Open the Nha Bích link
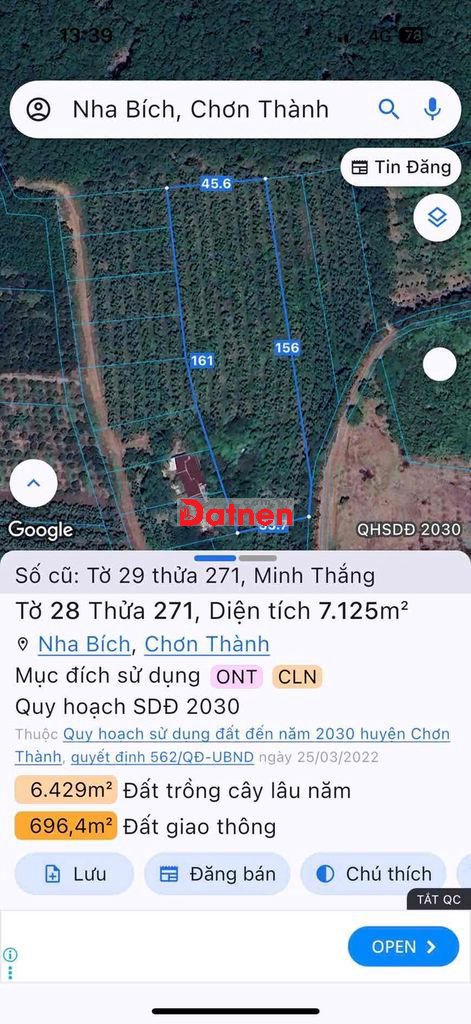 (x=84, y=645)
